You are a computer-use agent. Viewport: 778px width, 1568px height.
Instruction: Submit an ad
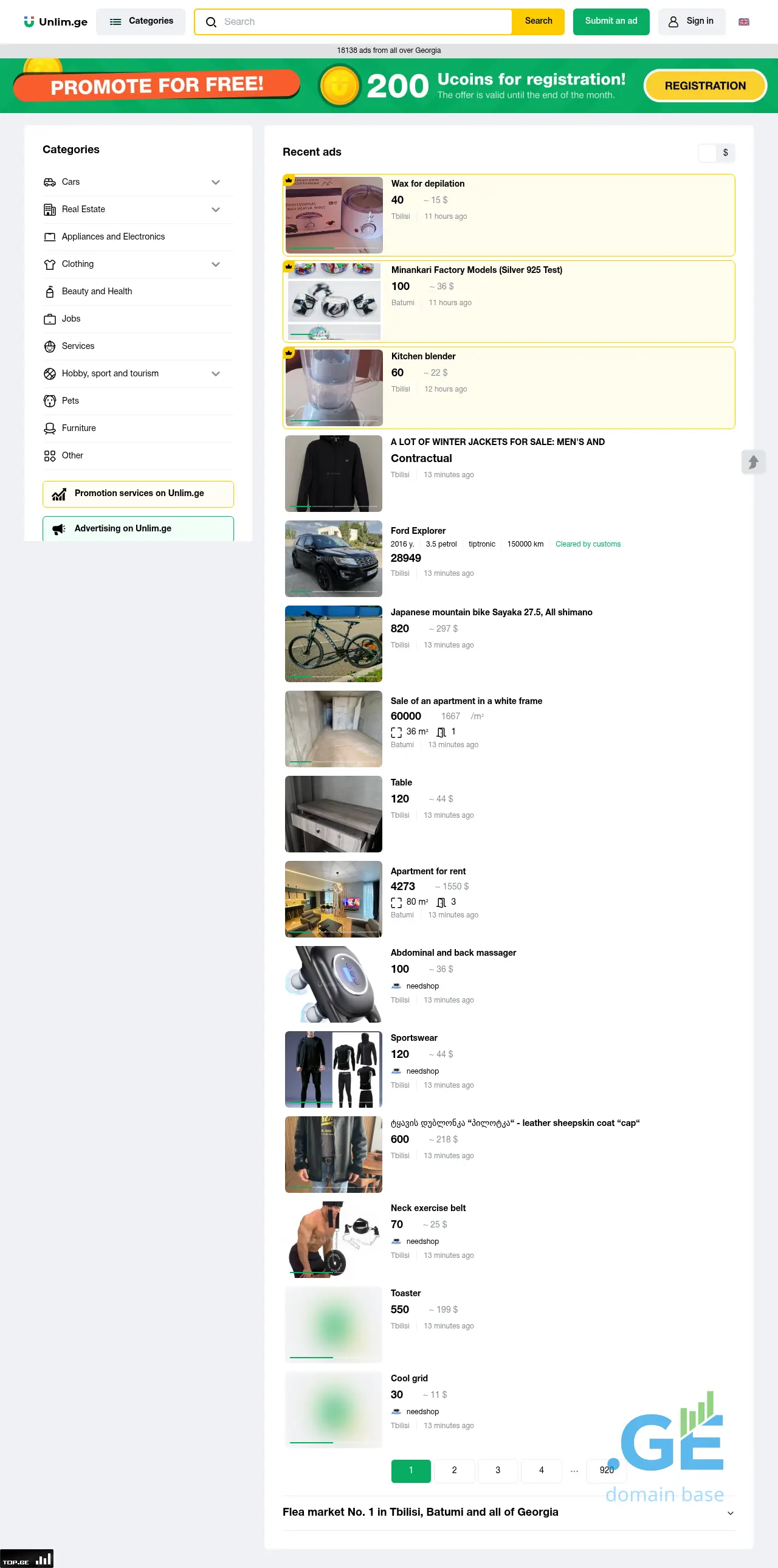coord(610,21)
